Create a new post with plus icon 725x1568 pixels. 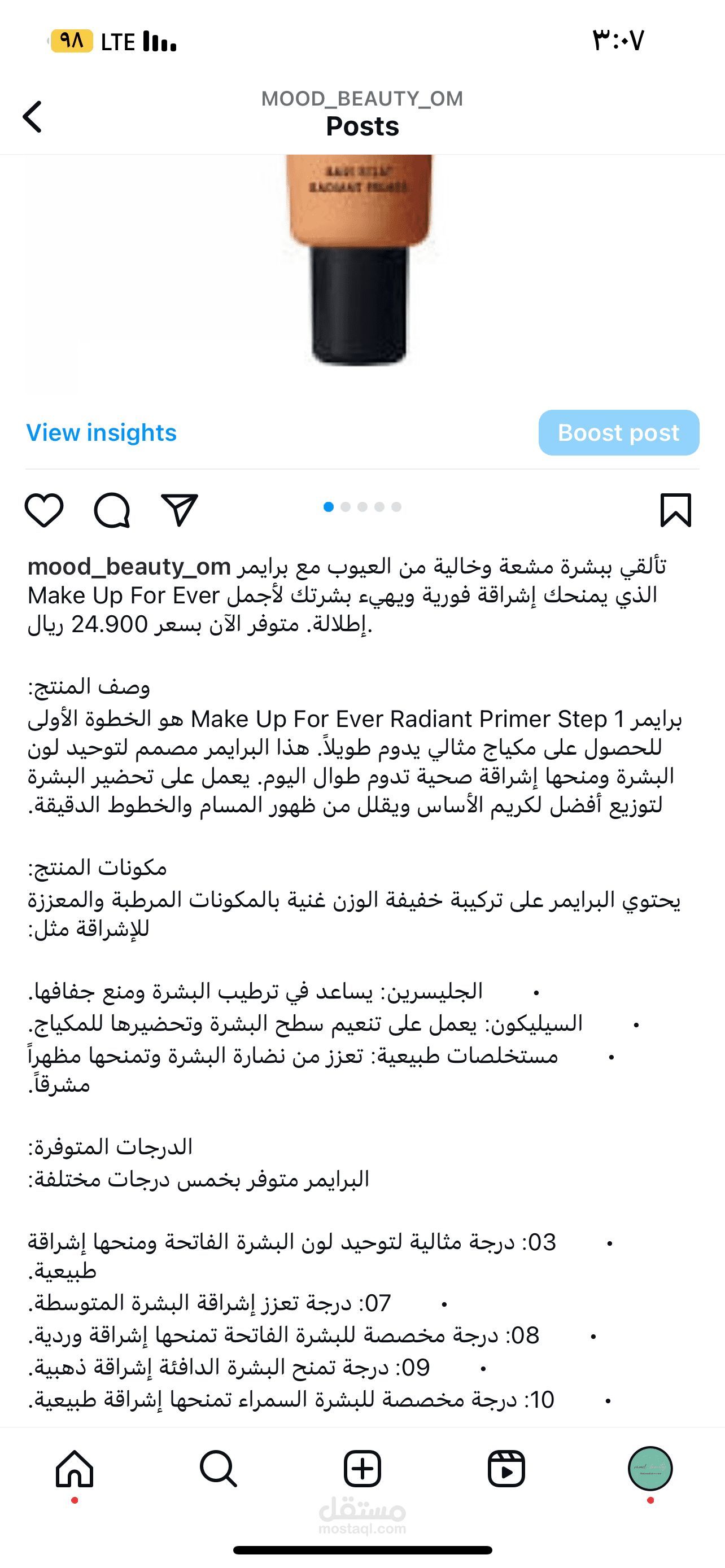click(x=362, y=1469)
